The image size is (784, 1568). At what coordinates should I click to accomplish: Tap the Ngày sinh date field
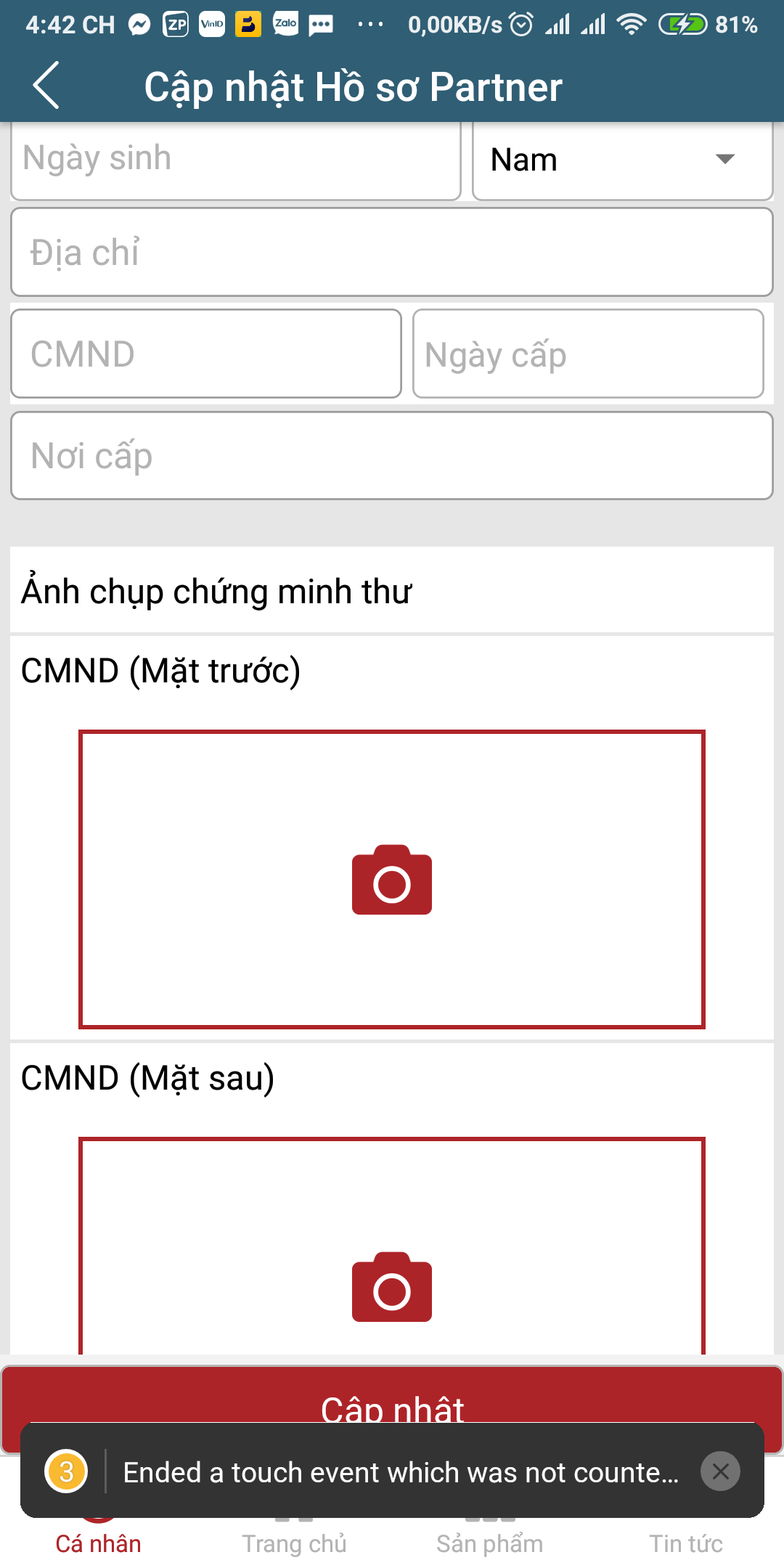pos(236,160)
